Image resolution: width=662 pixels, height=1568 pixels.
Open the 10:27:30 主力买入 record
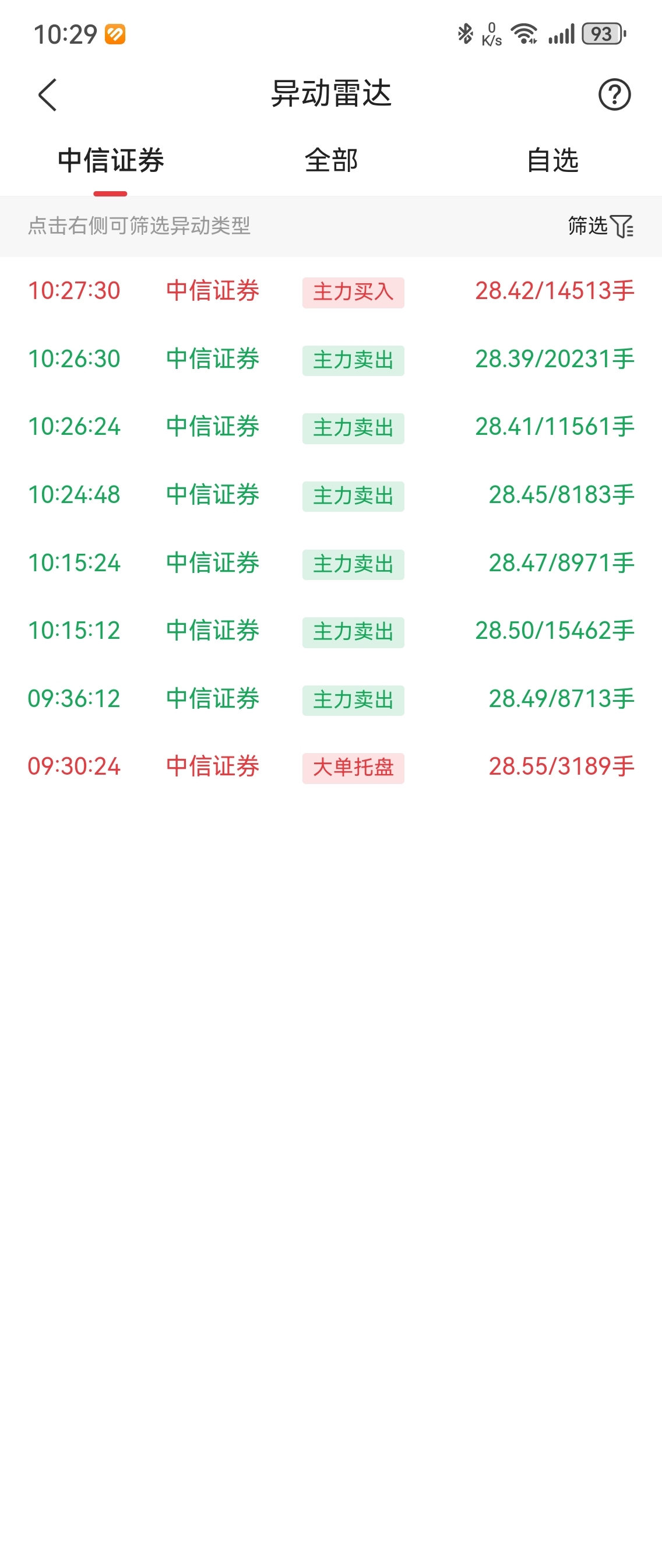click(331, 291)
